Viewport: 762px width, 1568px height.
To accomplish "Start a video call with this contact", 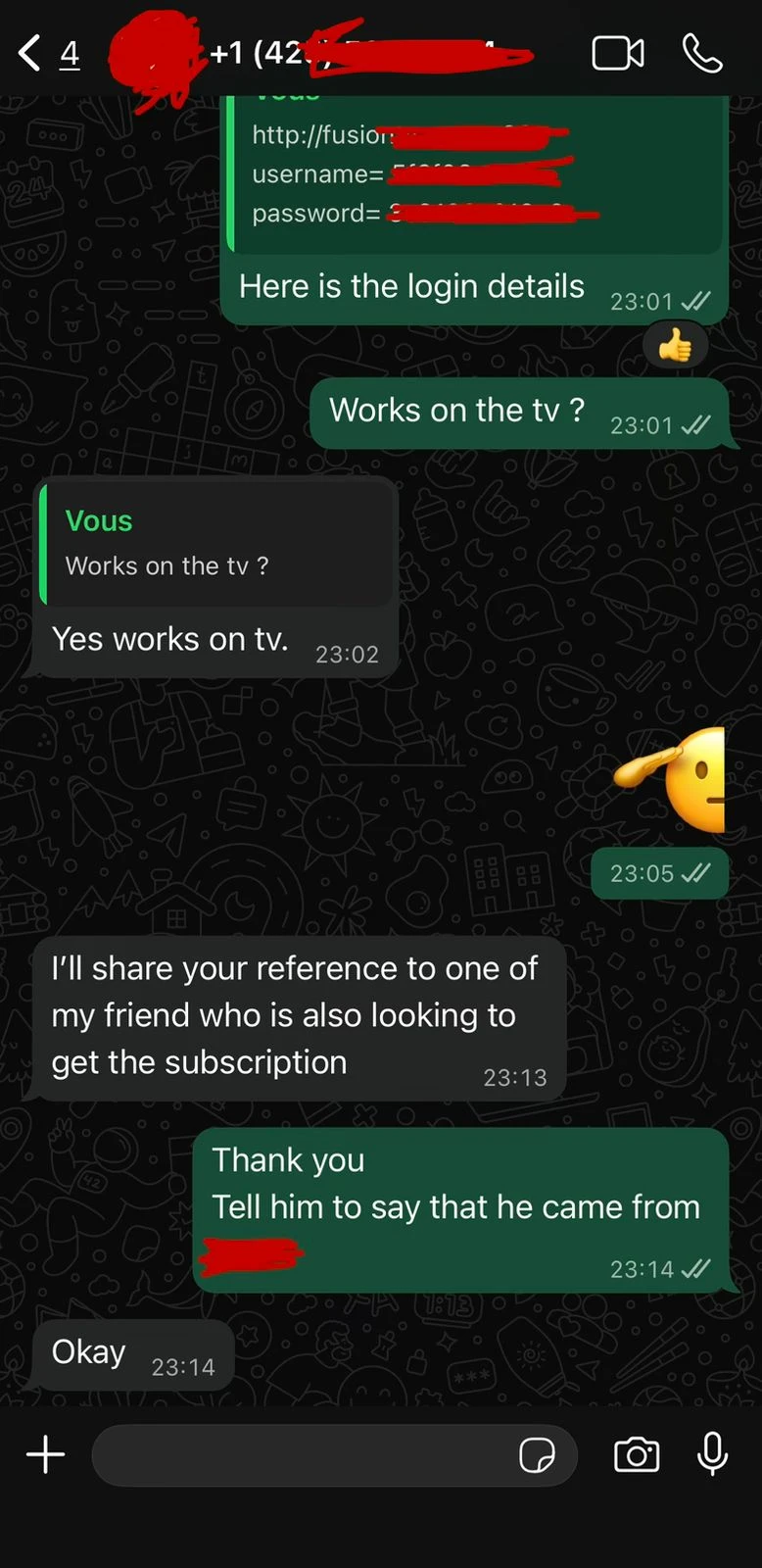I will tap(617, 53).
